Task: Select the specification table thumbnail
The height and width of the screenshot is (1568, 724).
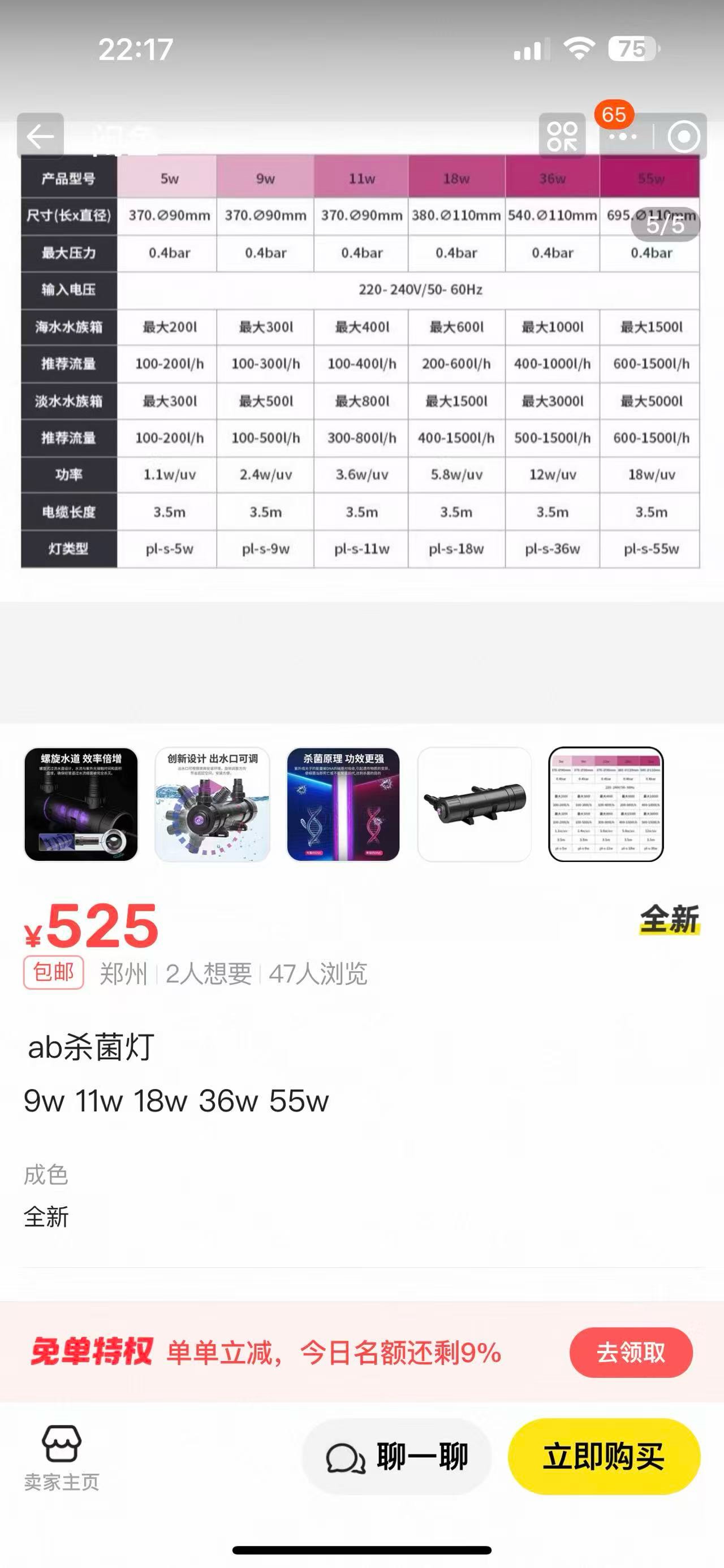Action: (x=606, y=803)
